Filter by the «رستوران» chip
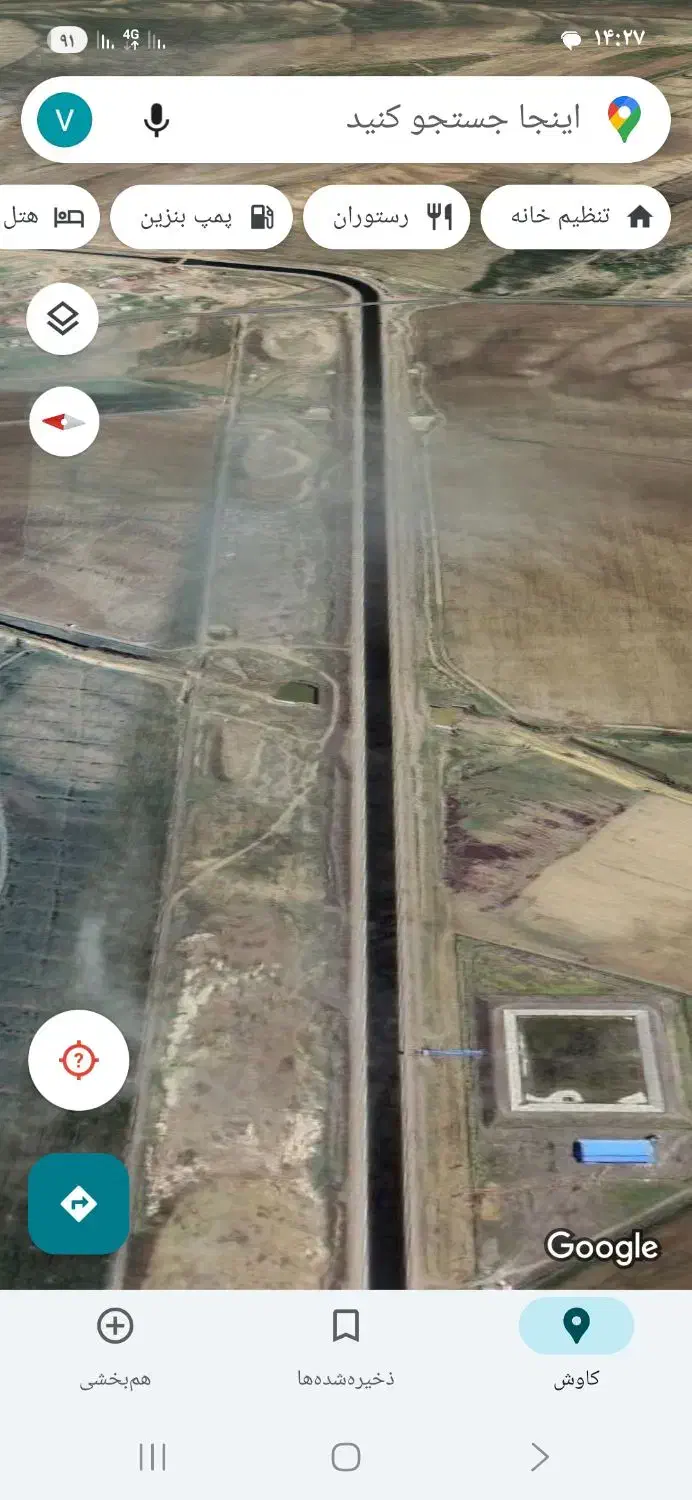692x1500 pixels. [386, 217]
